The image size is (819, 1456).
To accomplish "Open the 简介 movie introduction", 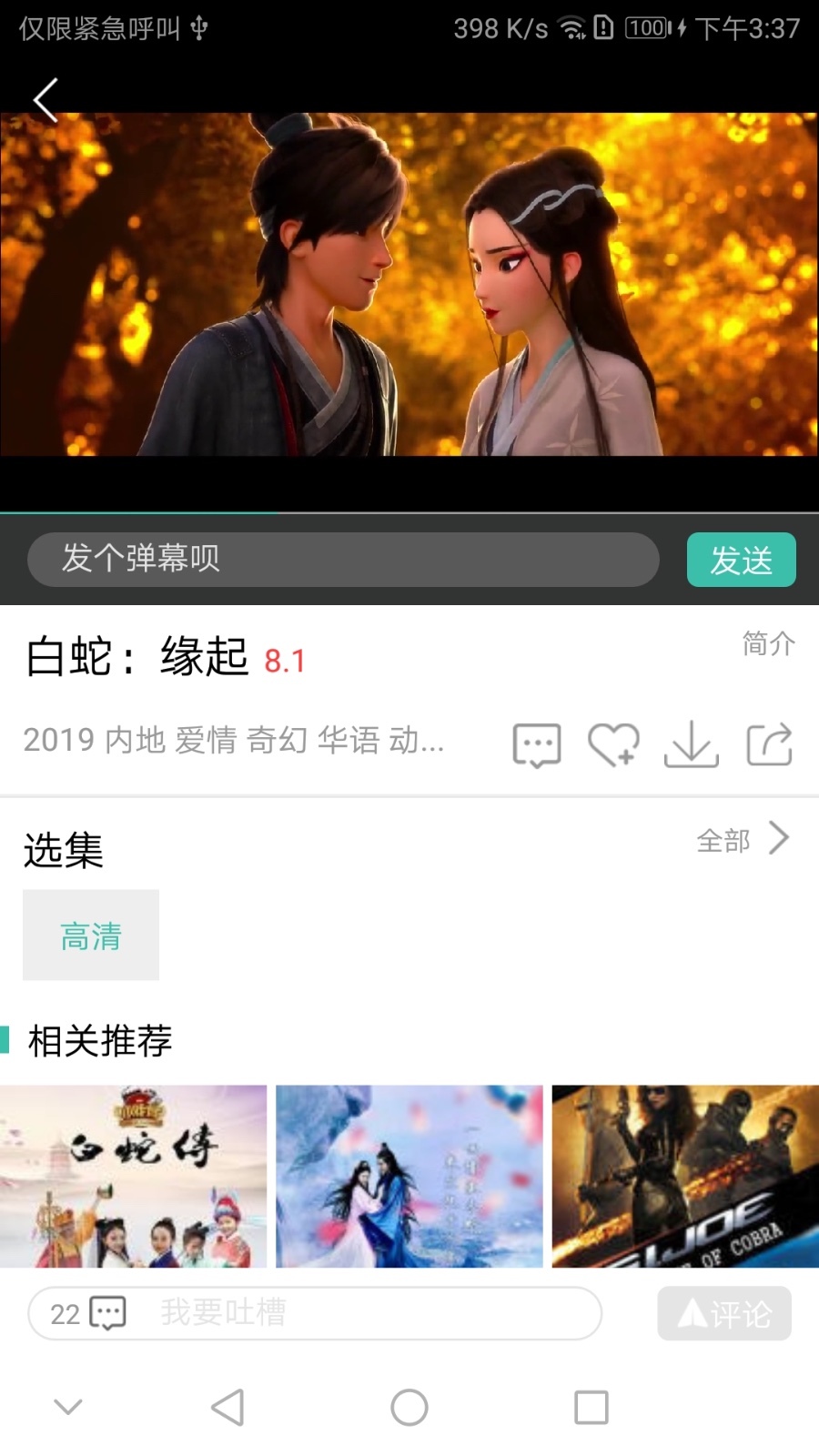I will [767, 642].
